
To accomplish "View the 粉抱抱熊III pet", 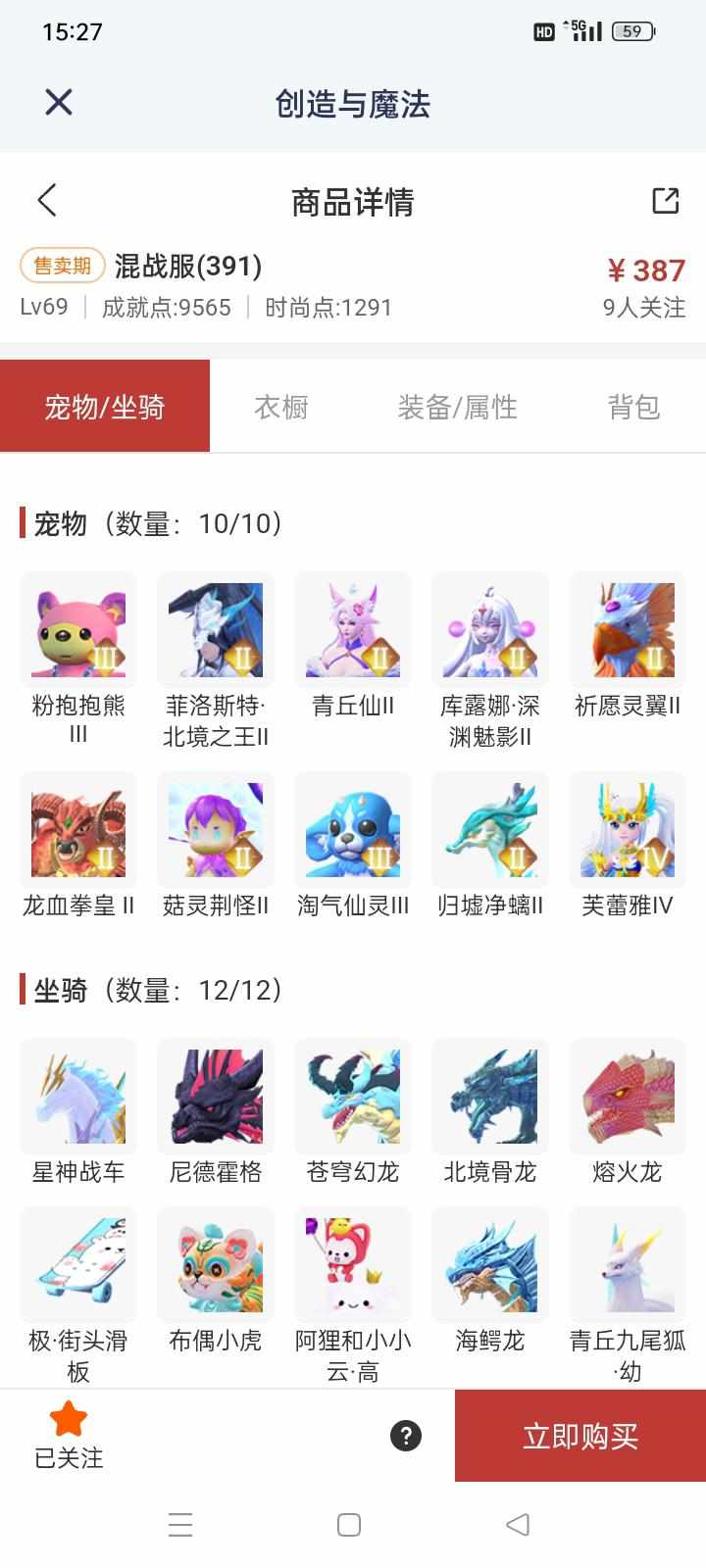I will coord(78,632).
